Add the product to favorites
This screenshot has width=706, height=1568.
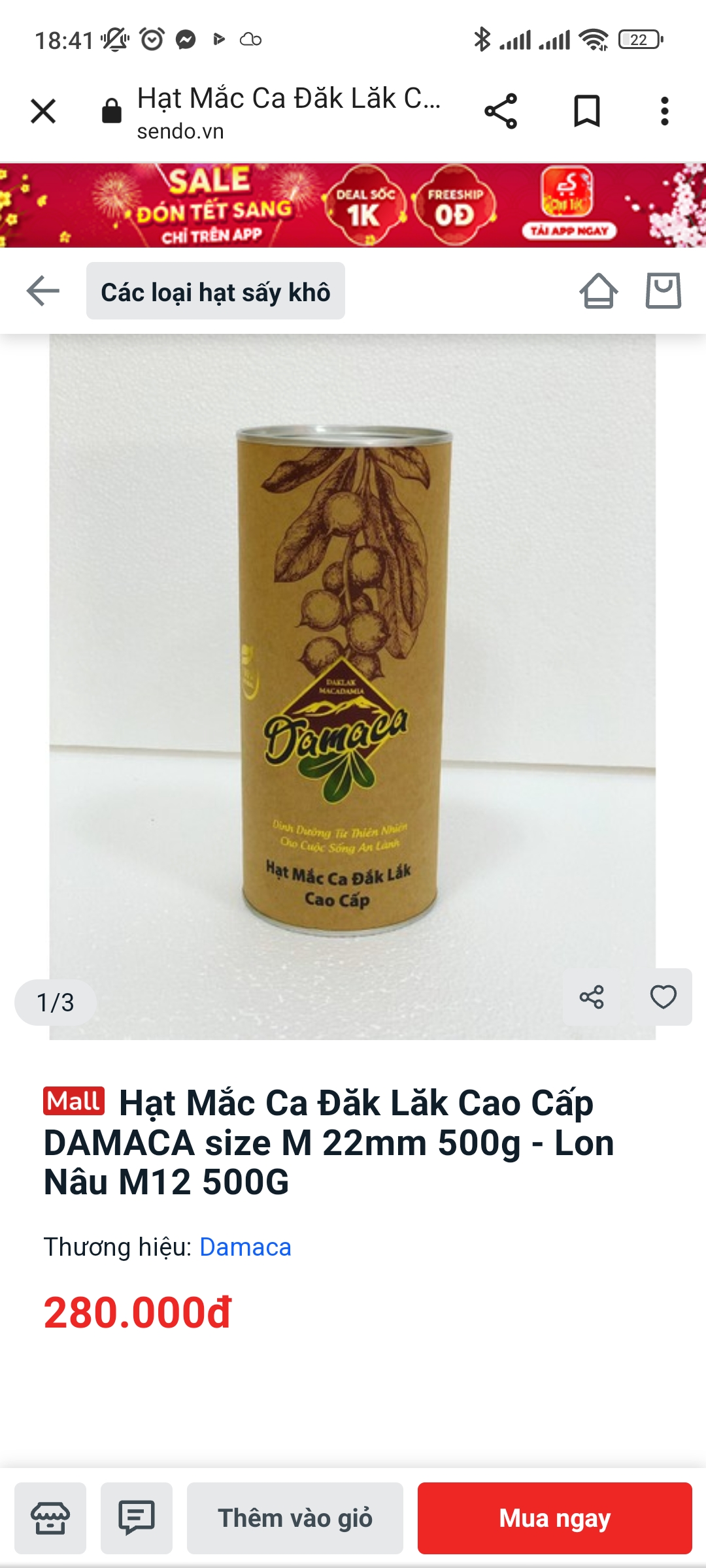[x=663, y=997]
